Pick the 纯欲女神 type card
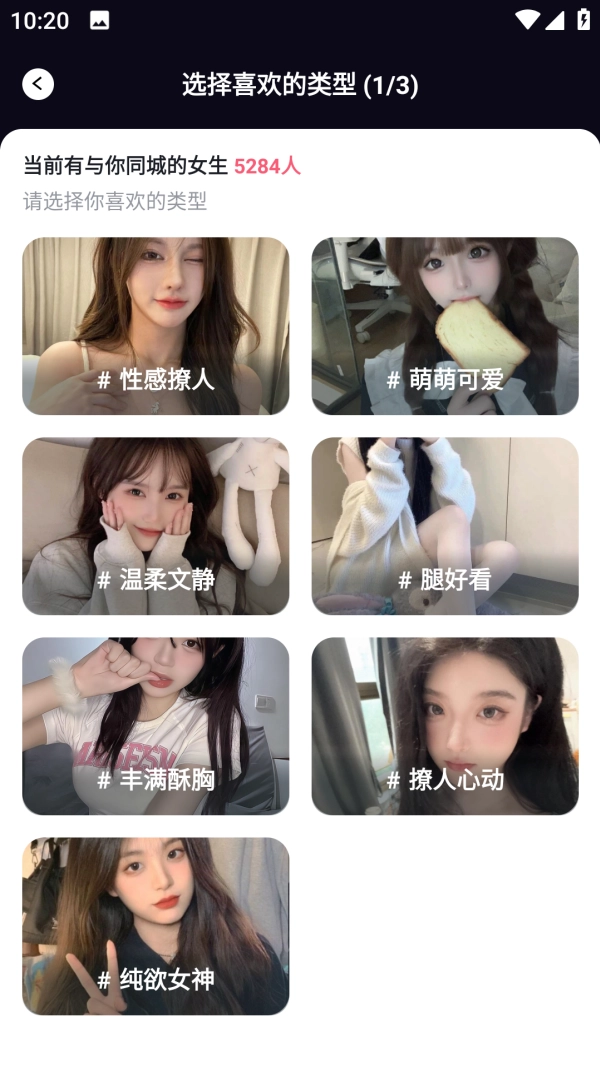600x1067 pixels. pos(156,926)
